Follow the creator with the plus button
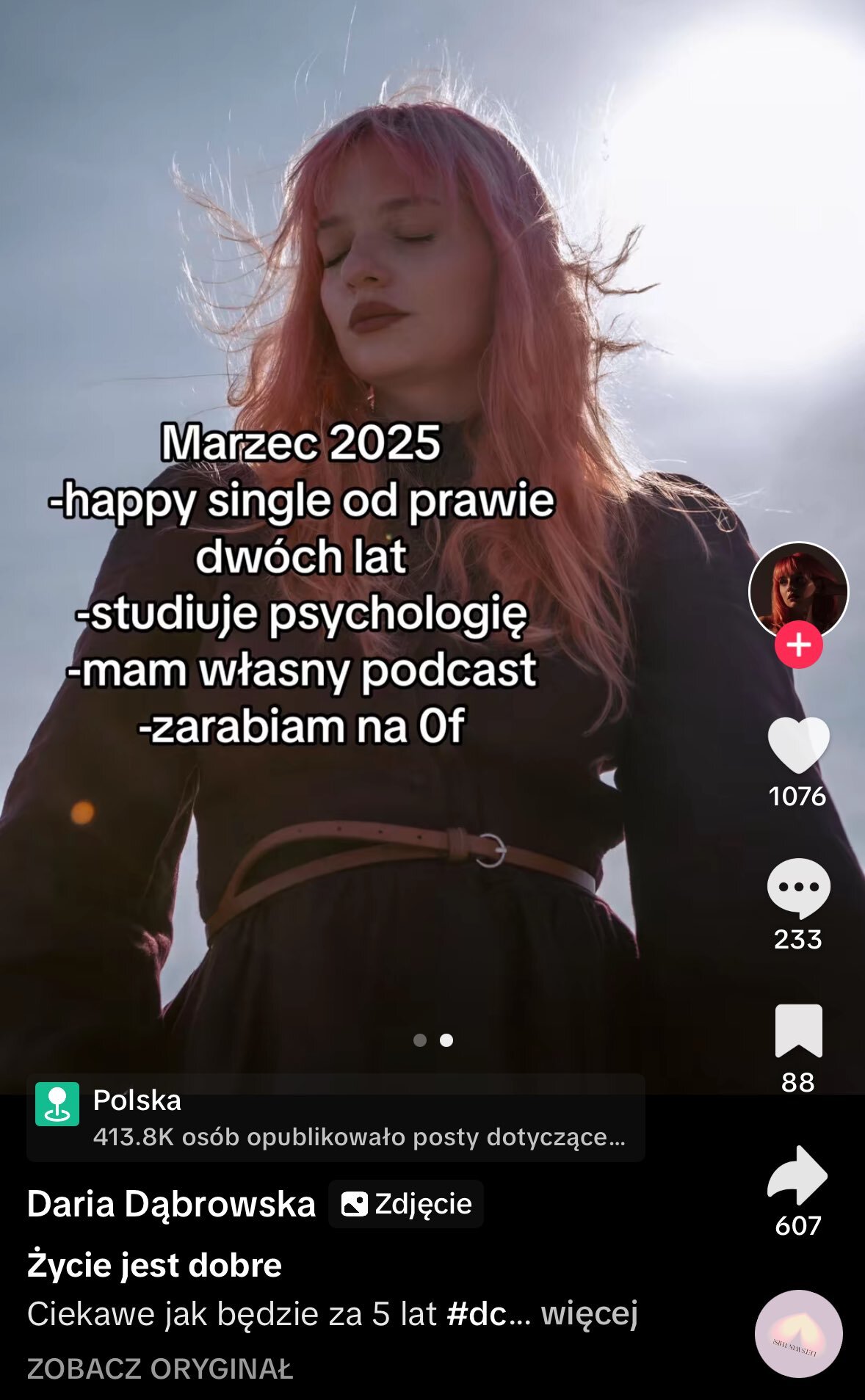 (798, 645)
